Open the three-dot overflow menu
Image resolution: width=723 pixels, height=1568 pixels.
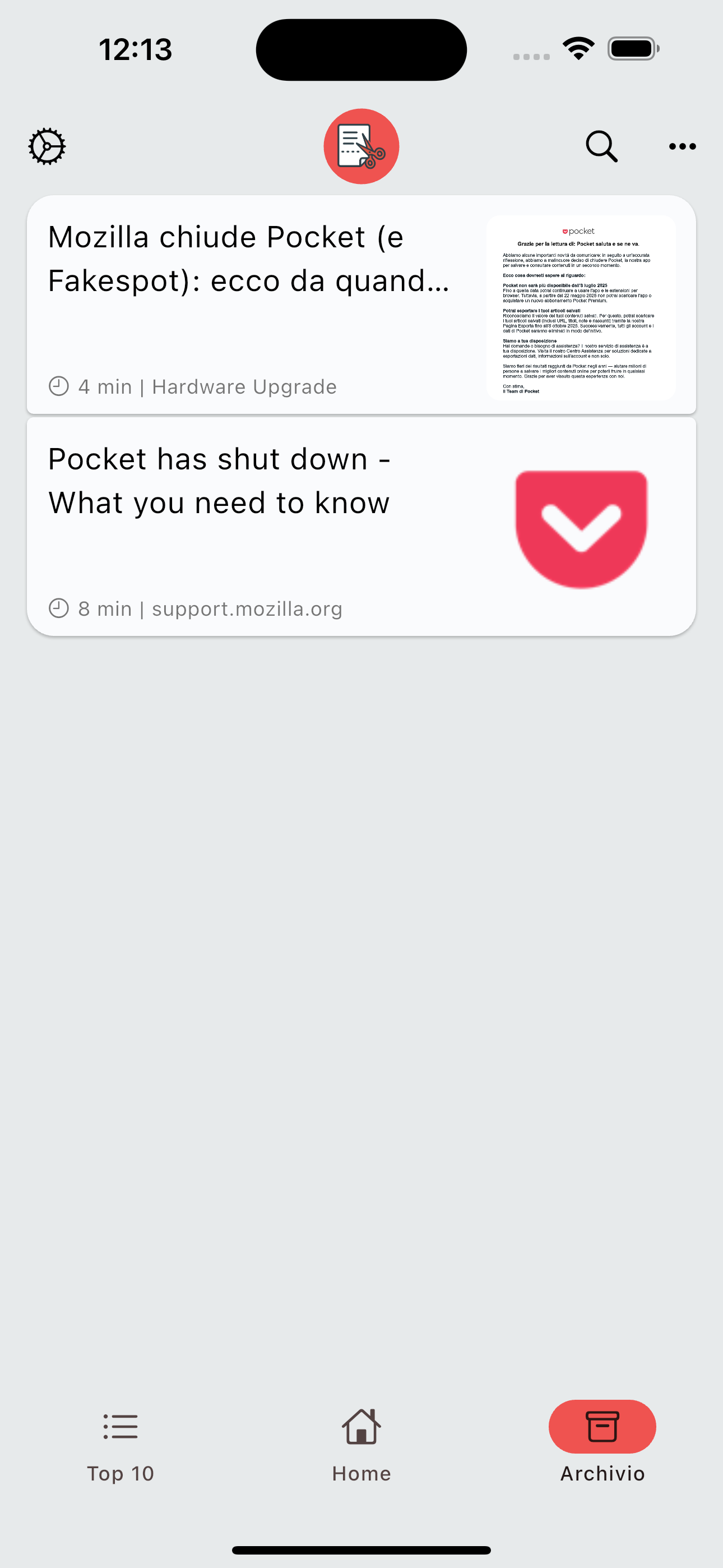[x=682, y=146]
